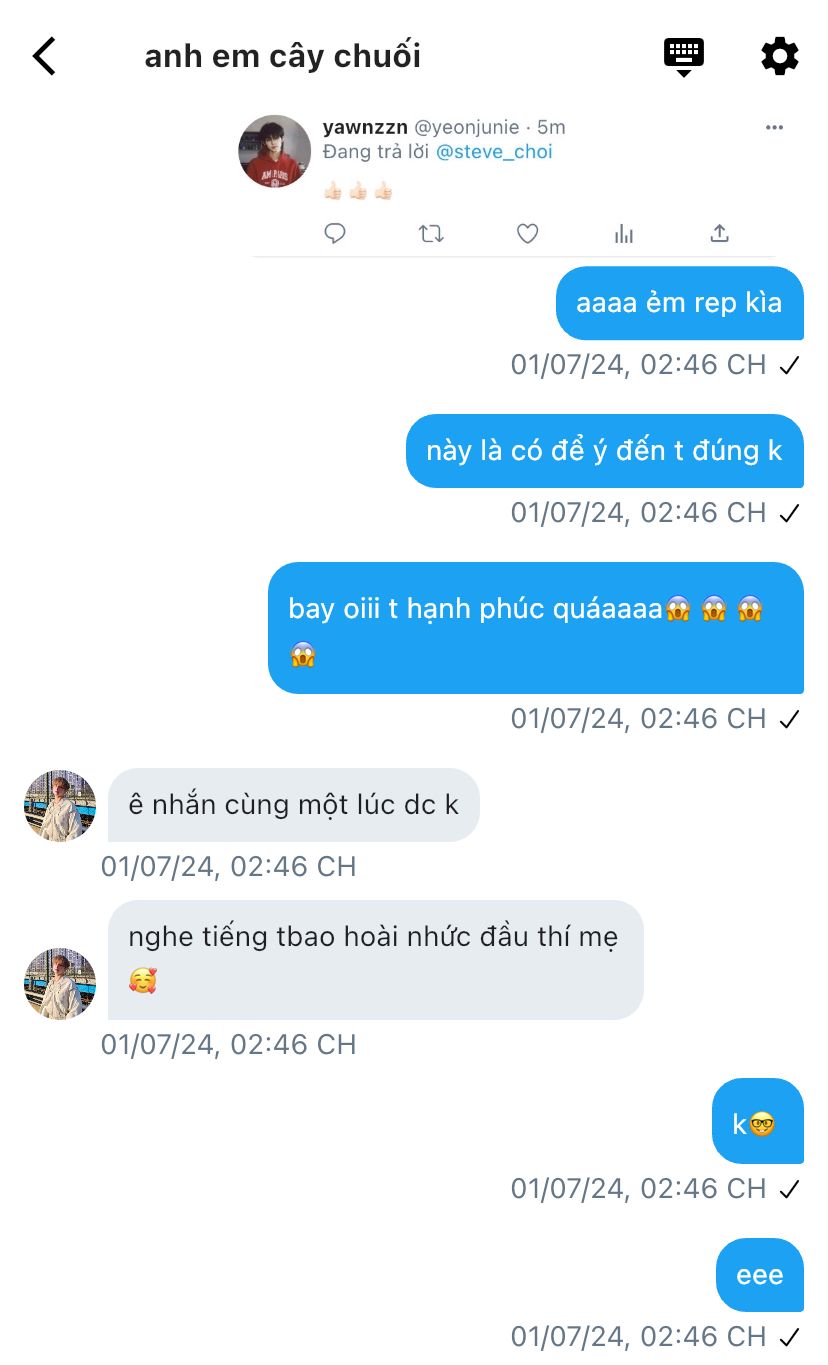The image size is (828, 1365).
Task: Open yawnzzn's profile picture in the tweet
Action: pyautogui.click(x=275, y=151)
